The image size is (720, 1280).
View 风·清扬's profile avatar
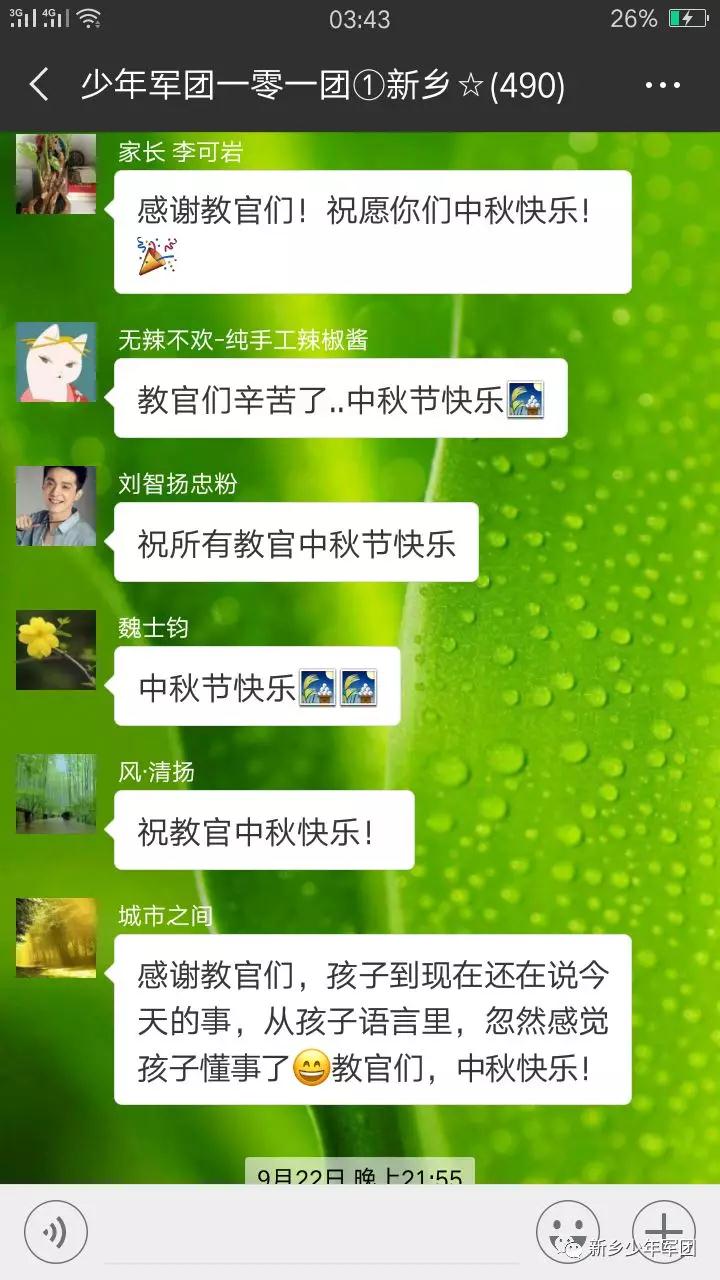coord(56,794)
